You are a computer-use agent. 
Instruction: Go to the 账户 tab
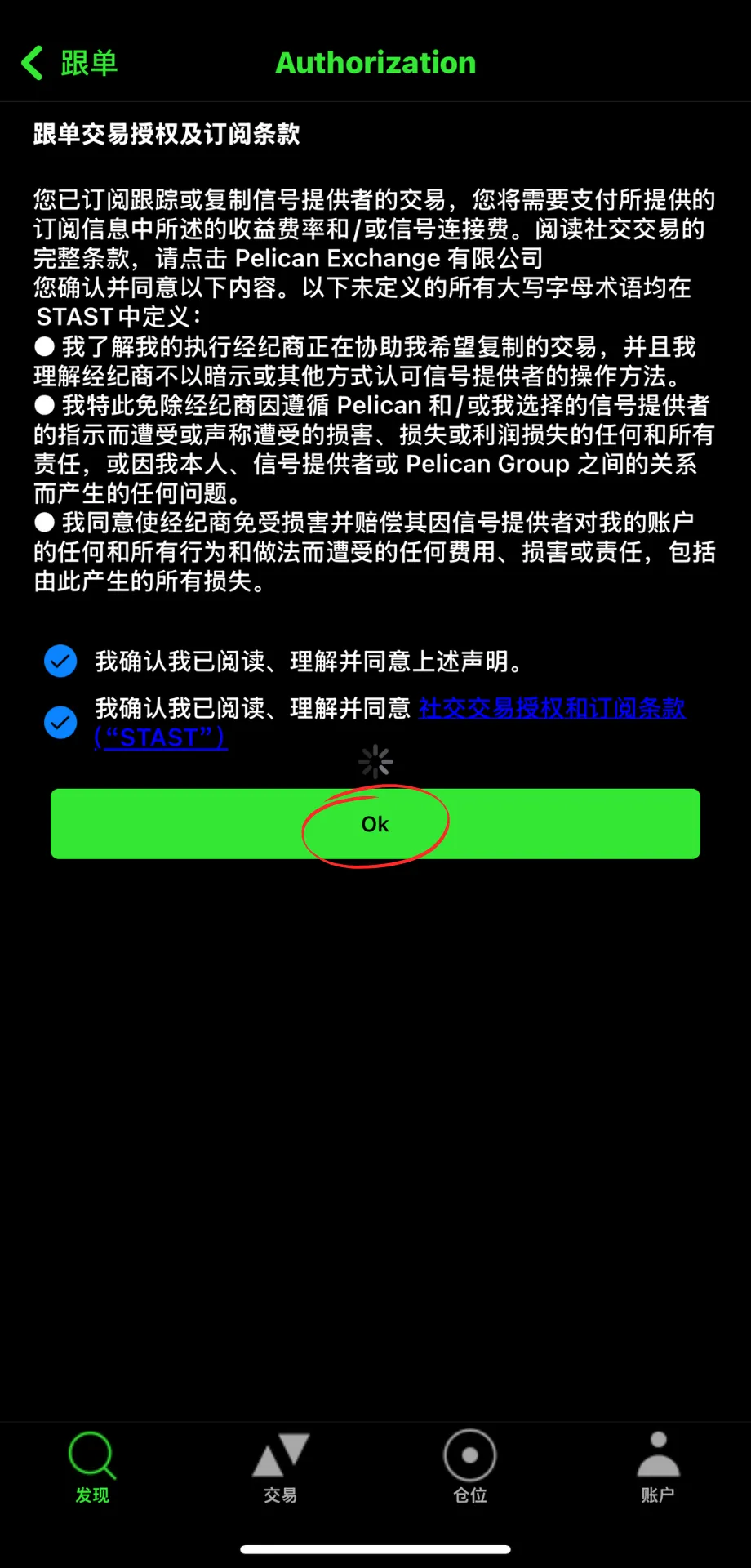tap(658, 1468)
